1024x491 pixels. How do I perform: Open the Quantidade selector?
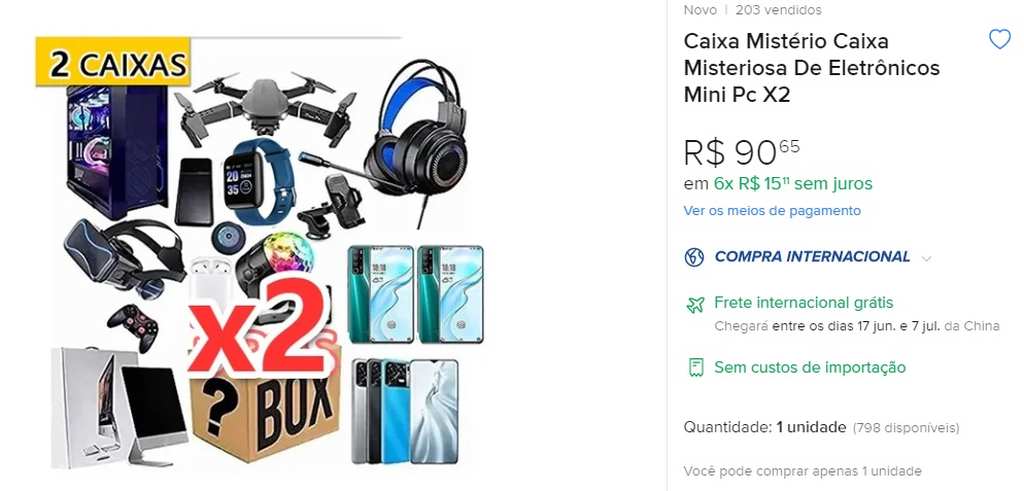[810, 427]
